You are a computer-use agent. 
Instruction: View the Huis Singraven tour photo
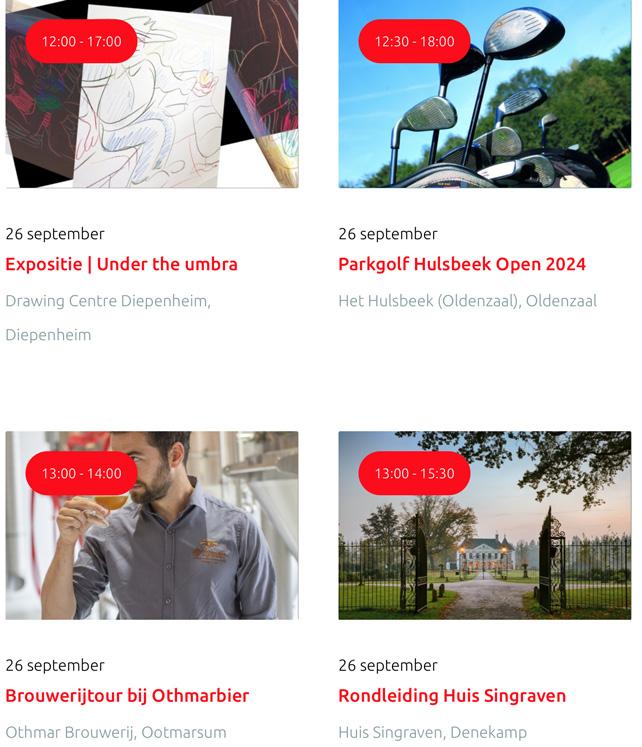click(484, 540)
